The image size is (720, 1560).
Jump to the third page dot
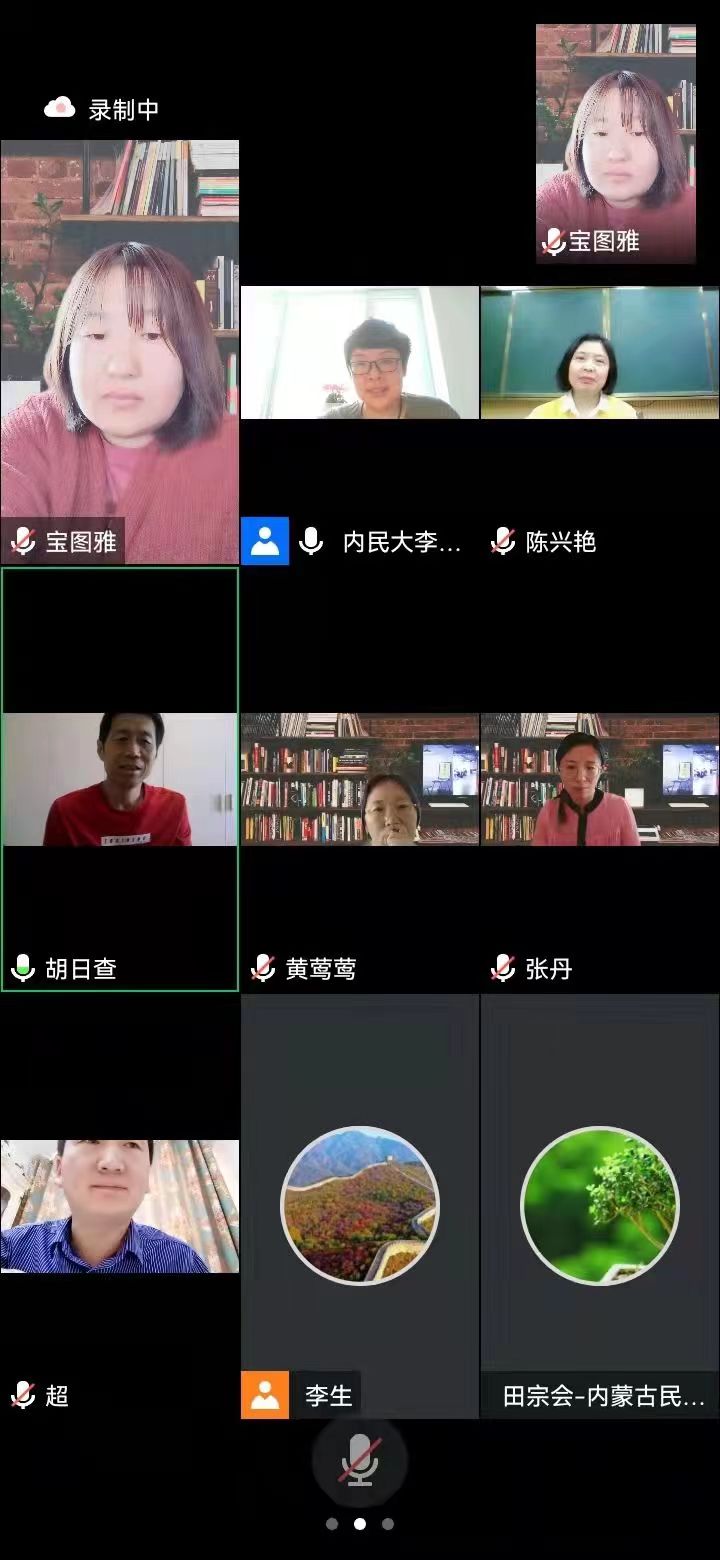click(x=388, y=1524)
